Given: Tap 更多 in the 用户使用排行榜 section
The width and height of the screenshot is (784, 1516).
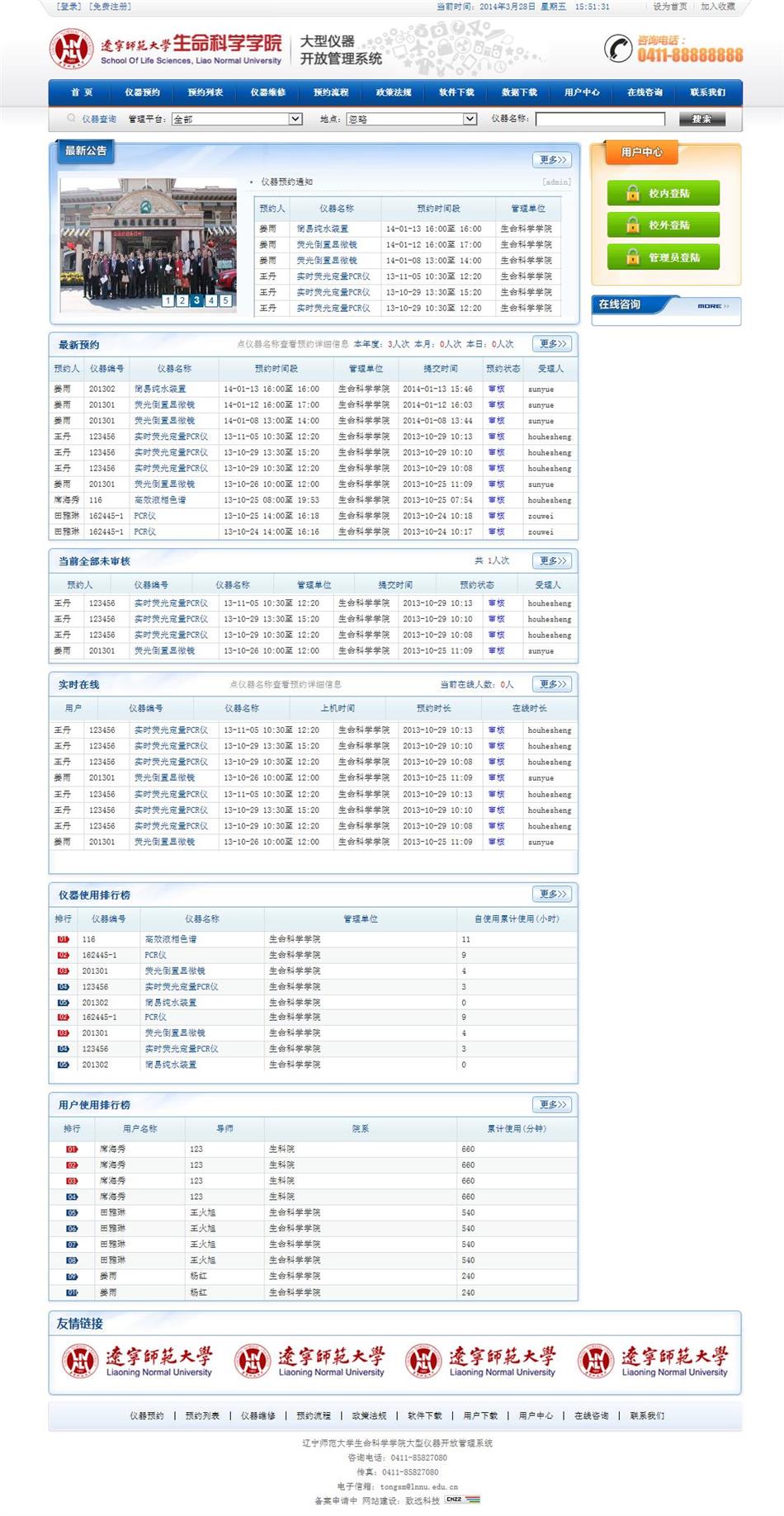Looking at the screenshot, I should [x=552, y=1104].
